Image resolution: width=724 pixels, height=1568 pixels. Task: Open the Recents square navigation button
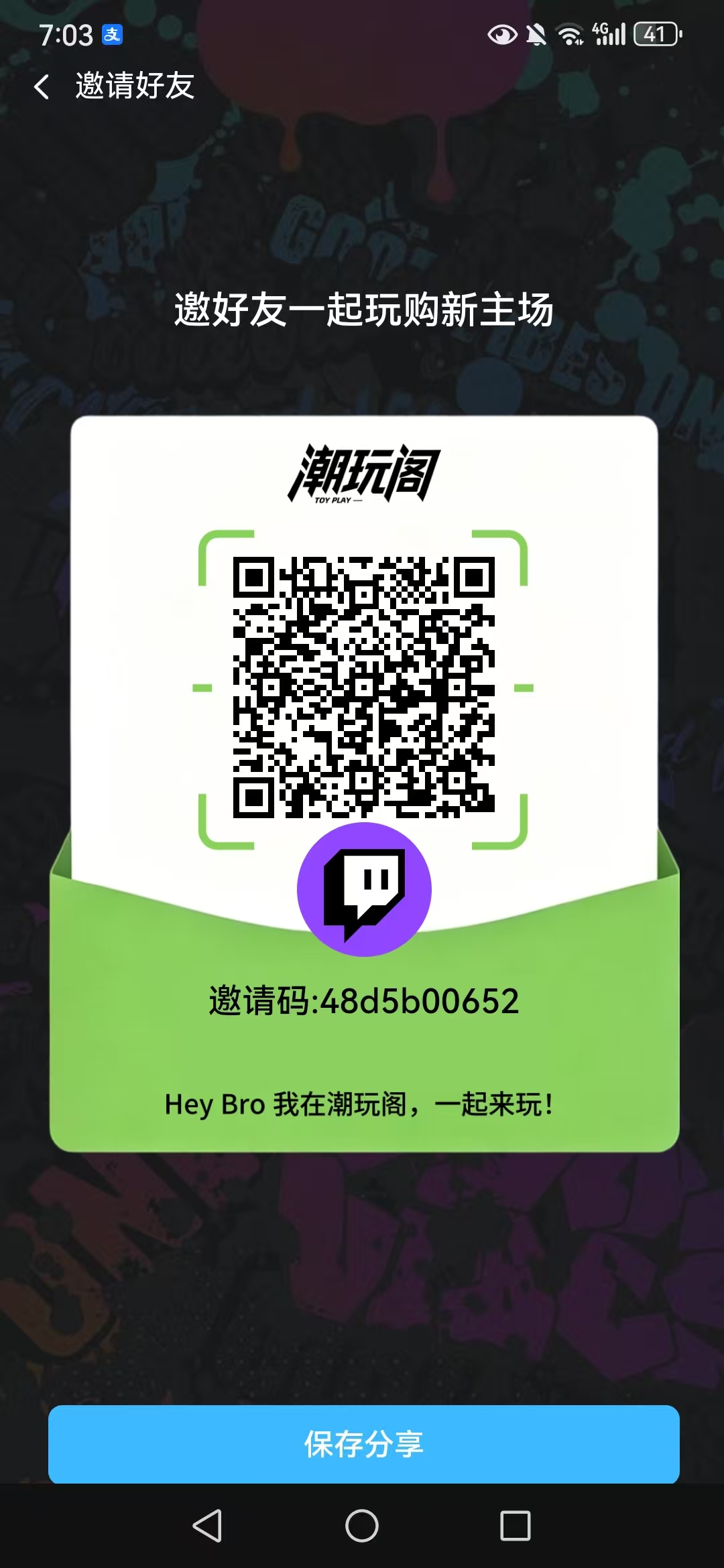[516, 1524]
